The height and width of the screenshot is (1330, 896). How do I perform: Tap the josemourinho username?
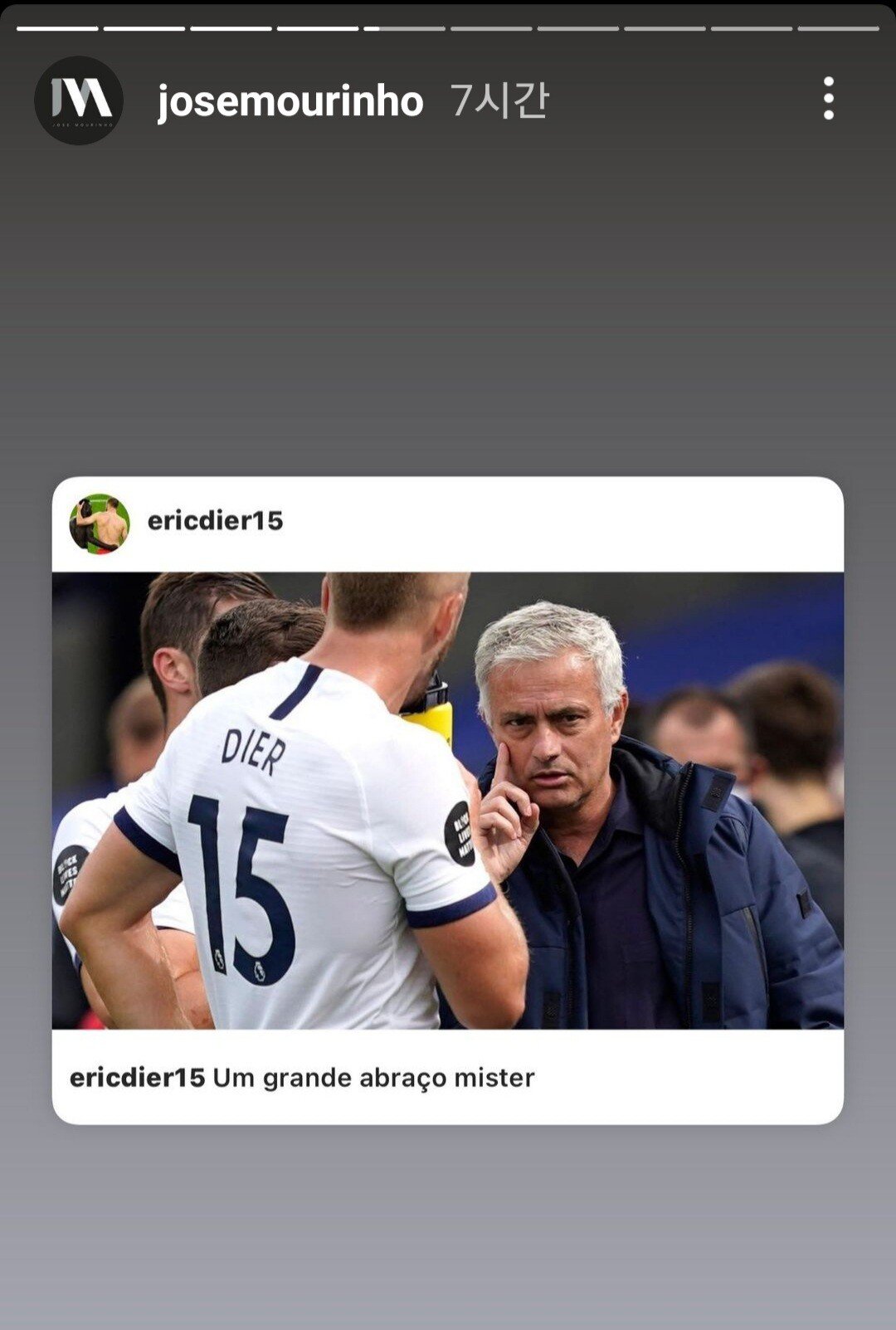tap(290, 101)
